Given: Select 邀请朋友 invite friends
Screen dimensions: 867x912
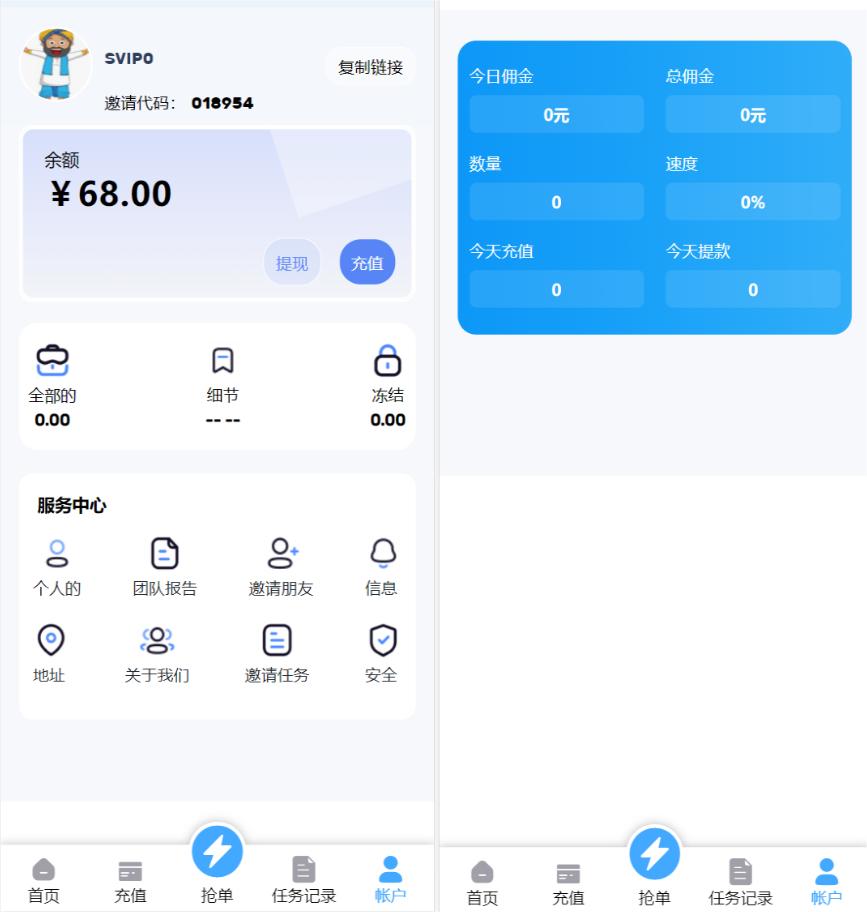Looking at the screenshot, I should (281, 566).
